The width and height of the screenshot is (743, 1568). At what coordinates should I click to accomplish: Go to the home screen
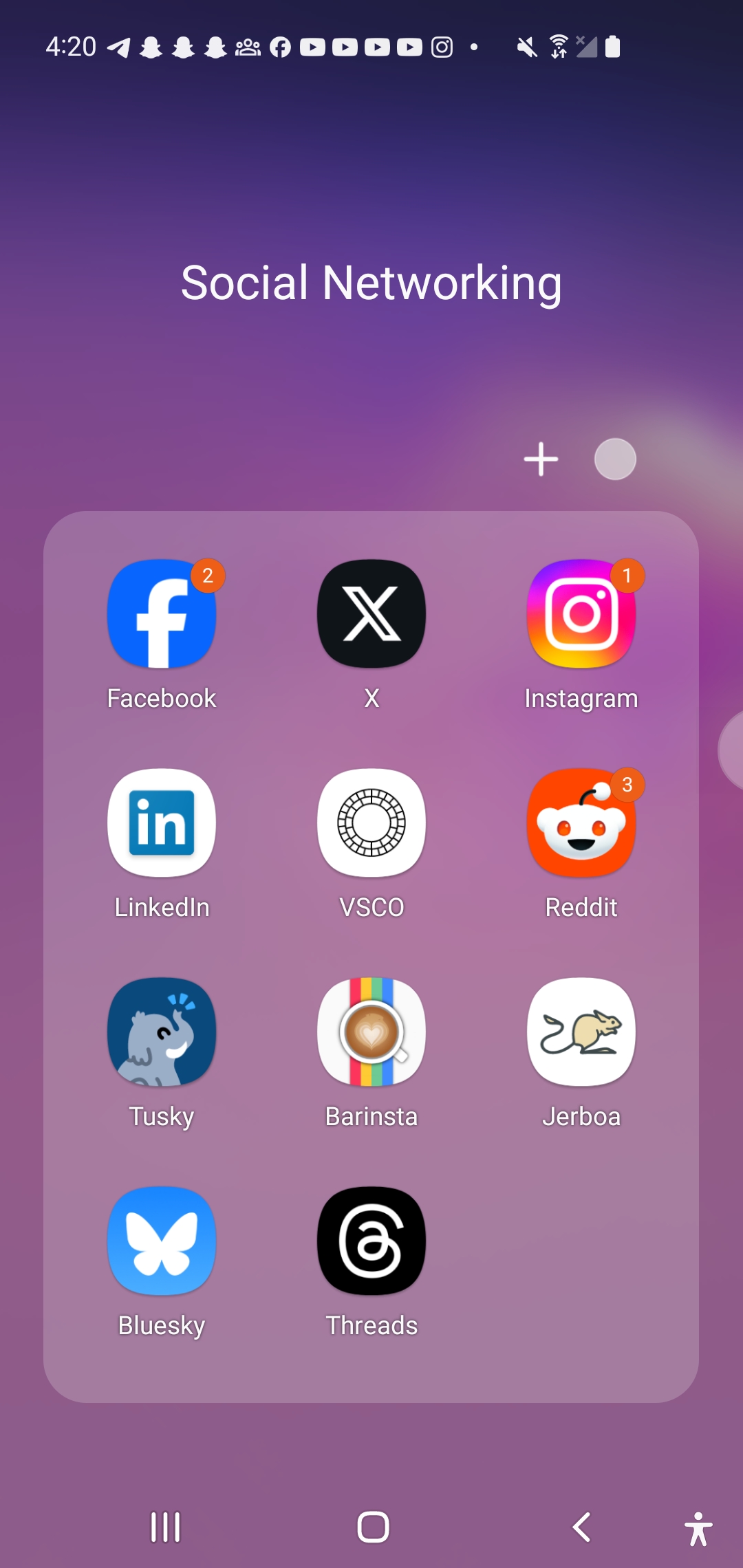(x=373, y=1527)
